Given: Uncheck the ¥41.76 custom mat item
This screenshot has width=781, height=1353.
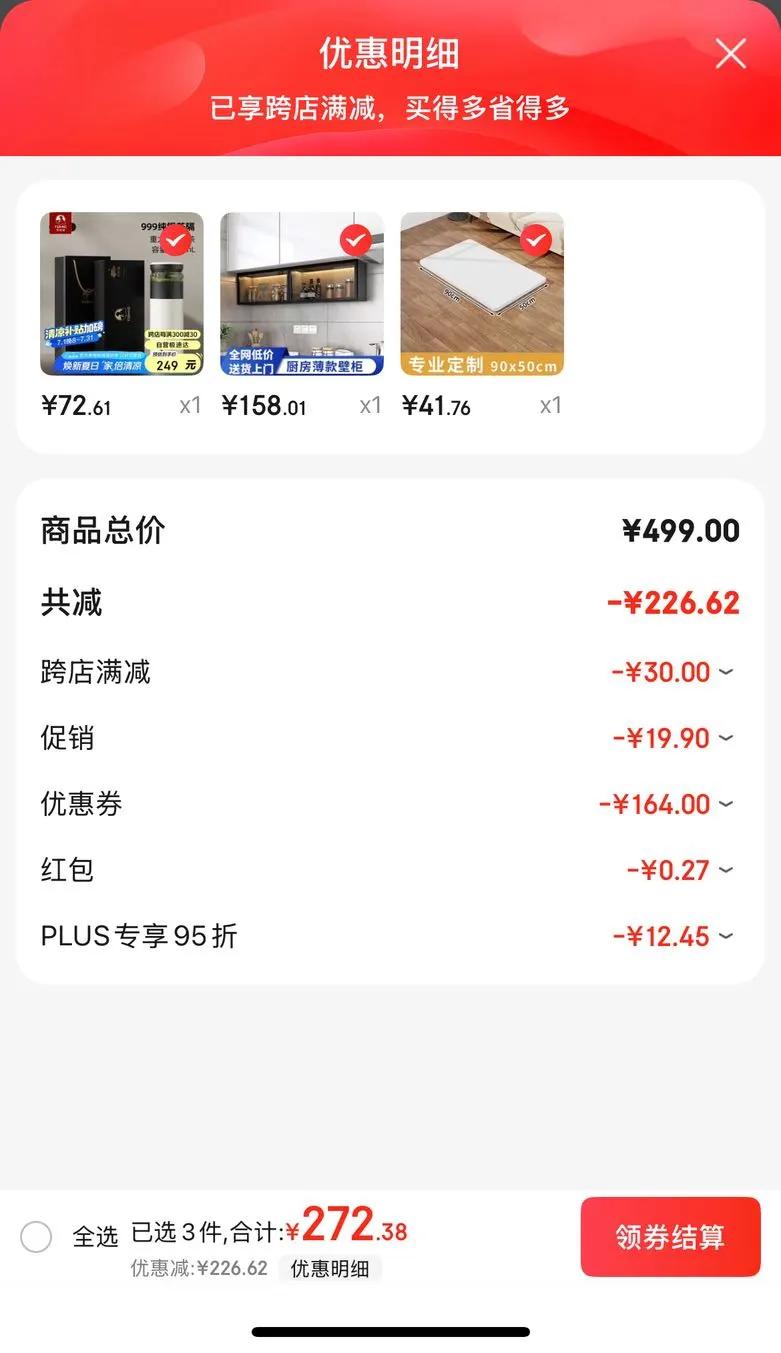Looking at the screenshot, I should point(536,241).
